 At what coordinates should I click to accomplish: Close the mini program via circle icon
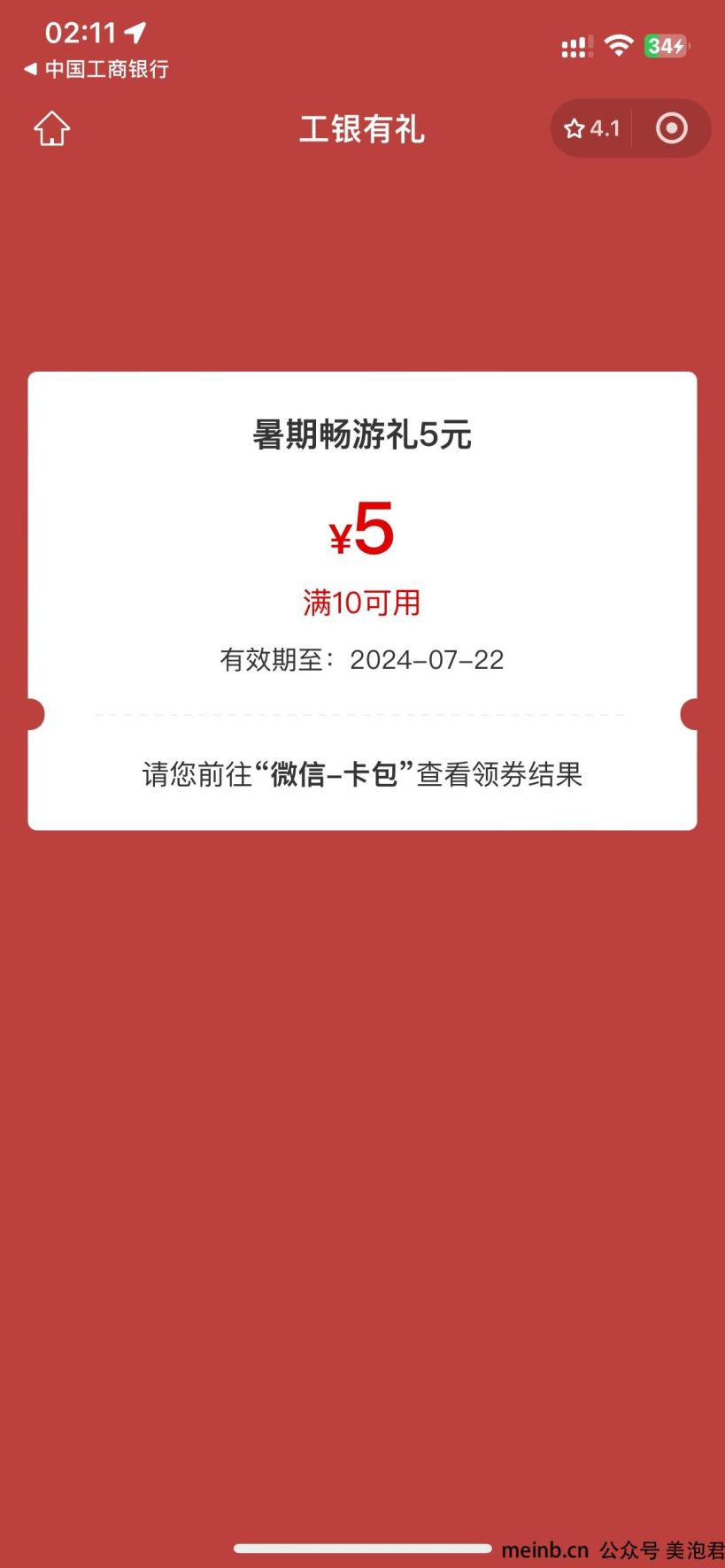[x=672, y=128]
